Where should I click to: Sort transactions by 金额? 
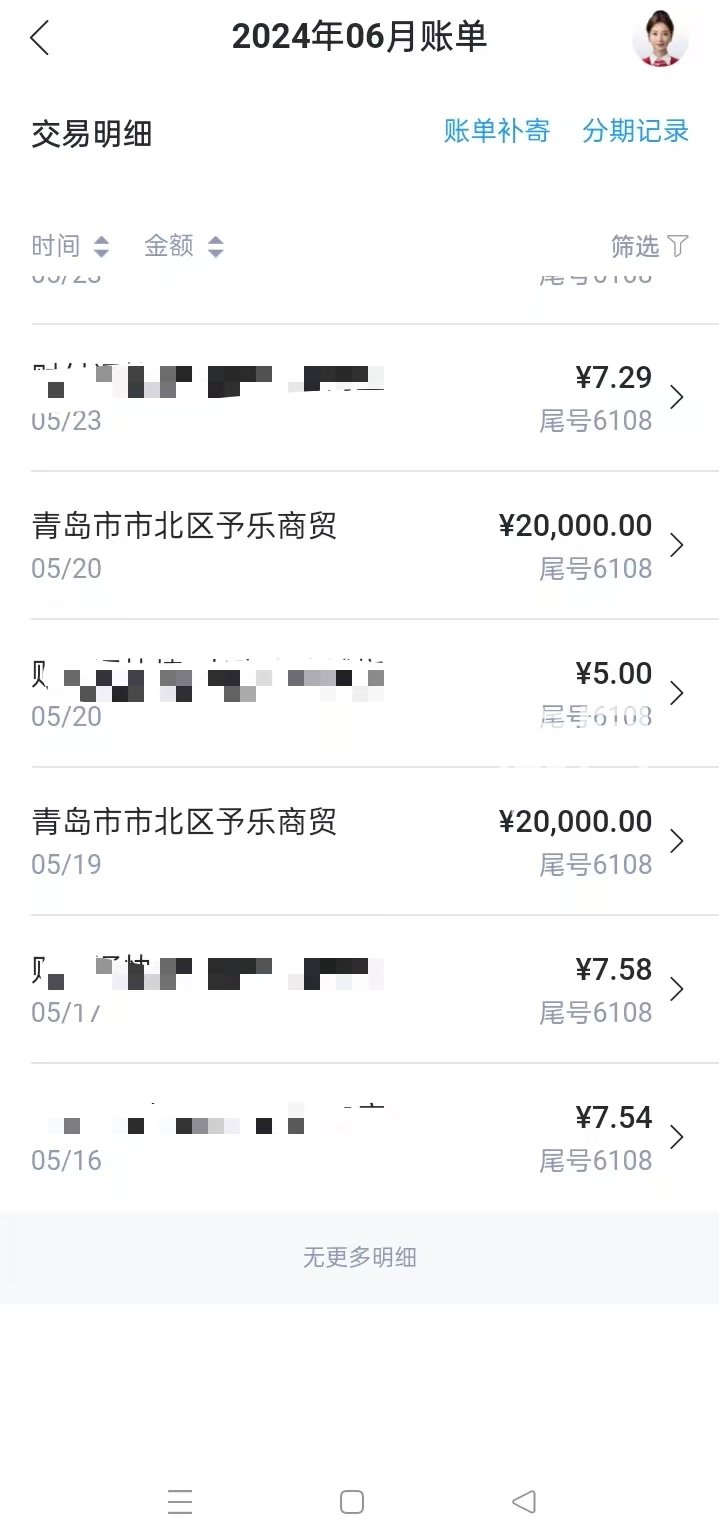(x=184, y=246)
